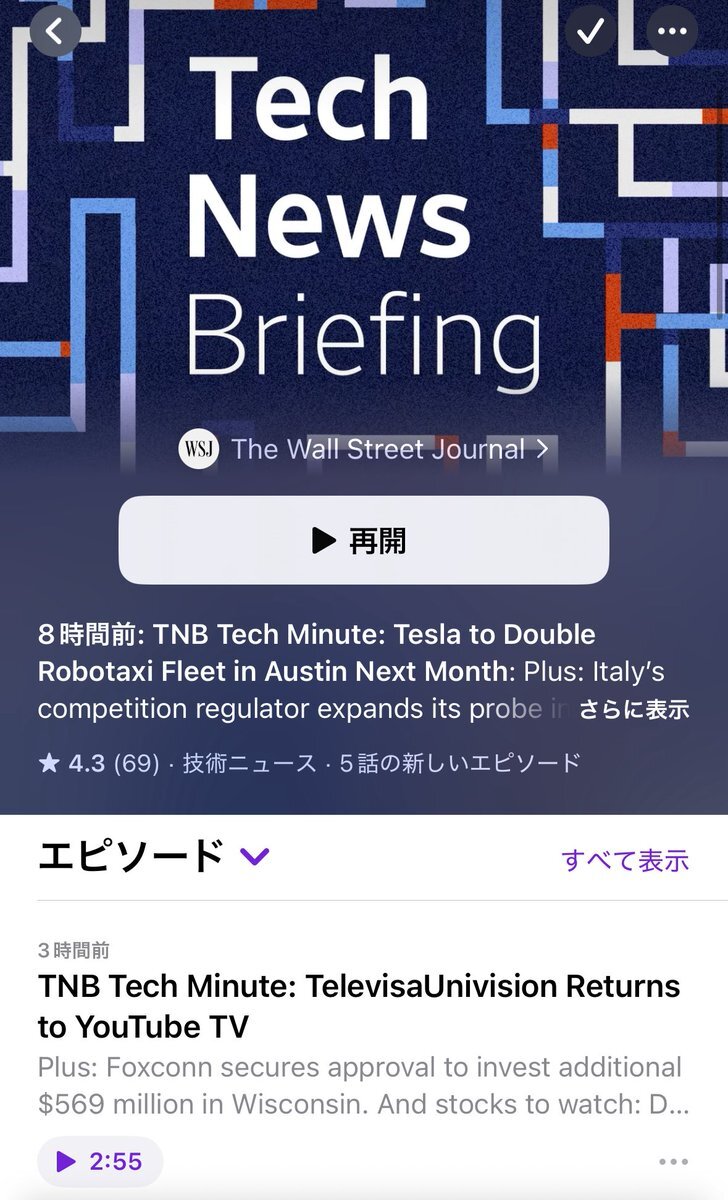
Task: Open the エピソード sorting dropdown chevron
Action: coord(255,856)
